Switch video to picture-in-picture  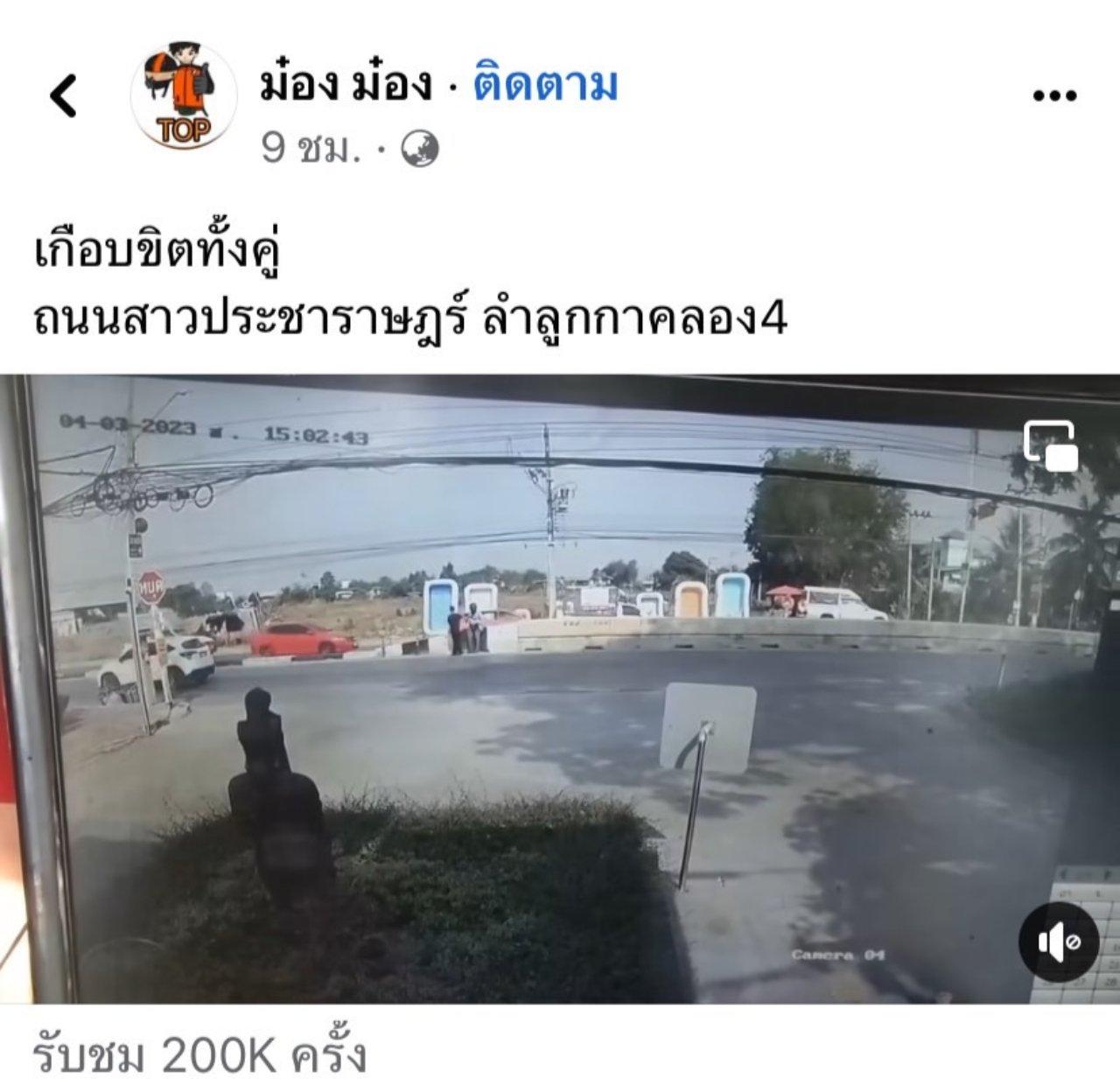coord(1050,446)
